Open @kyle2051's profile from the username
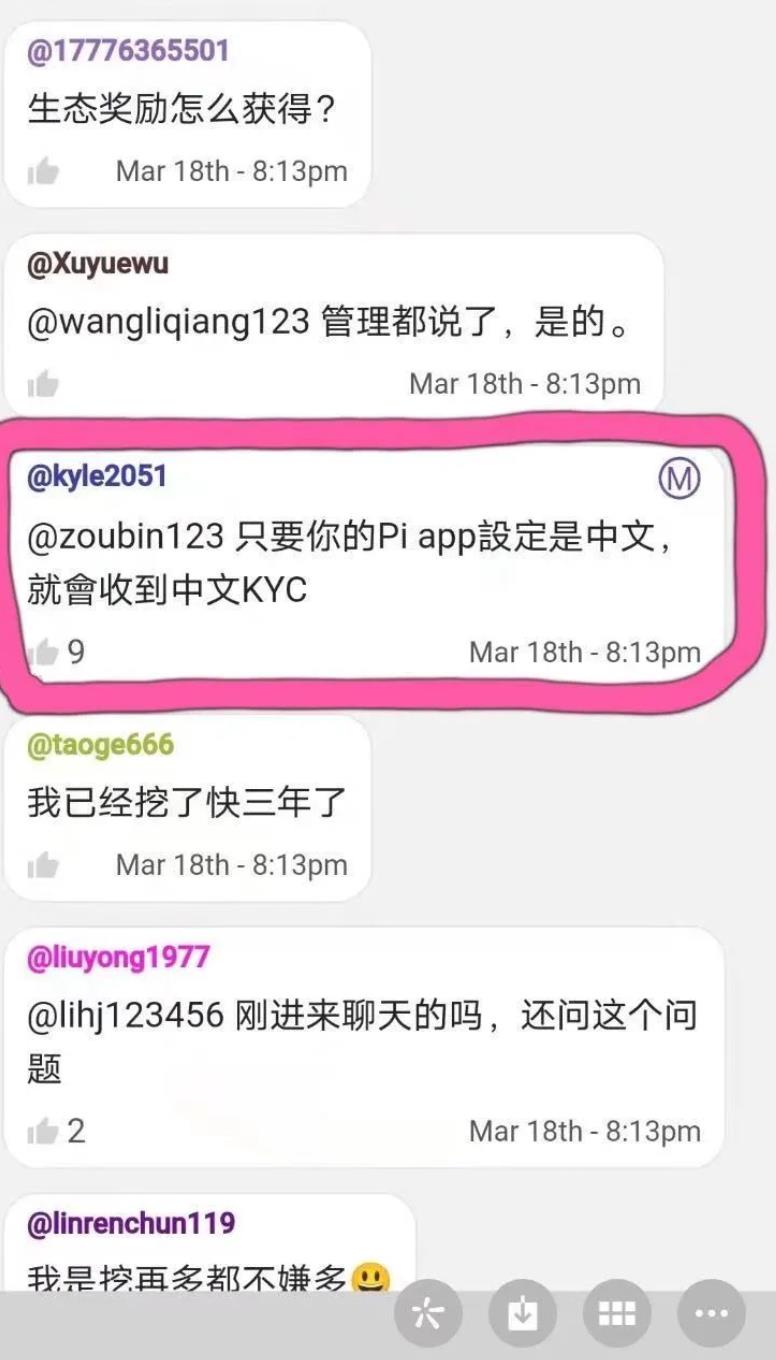 96,476
